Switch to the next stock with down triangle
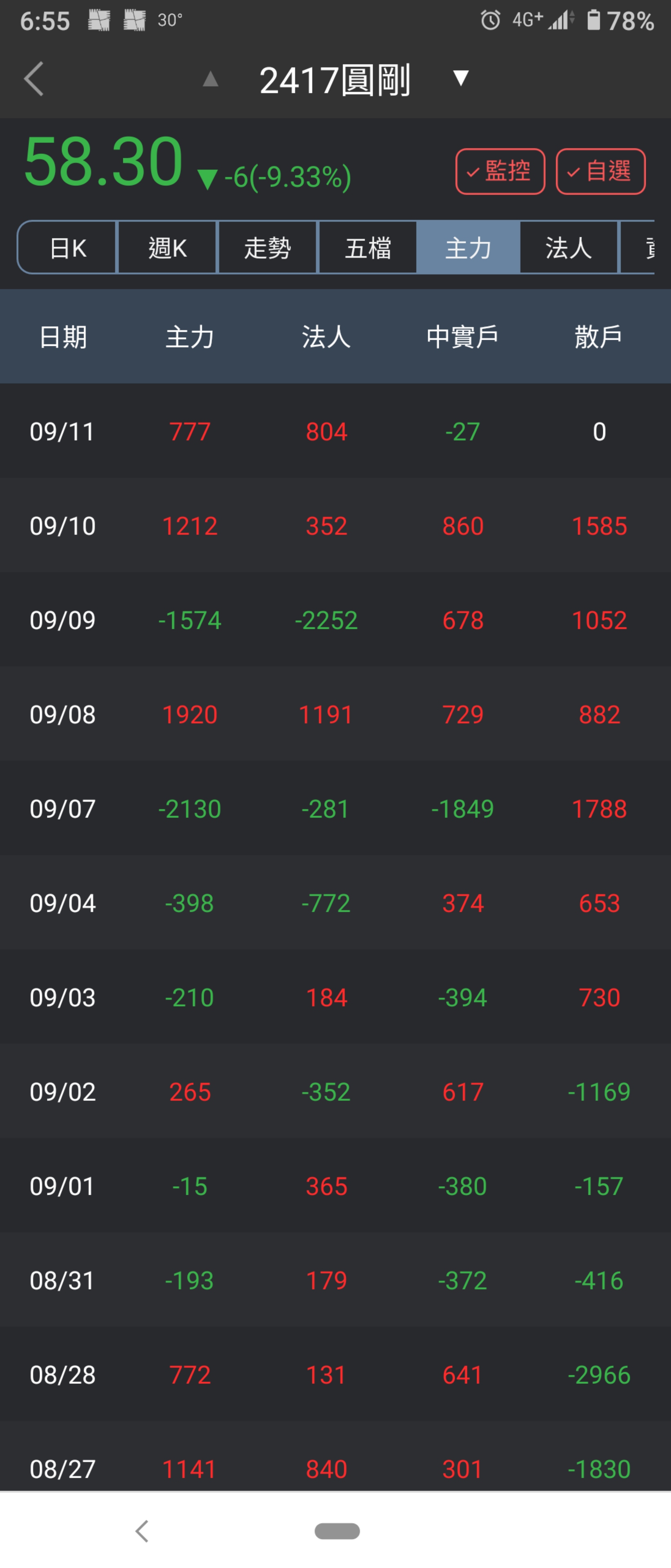The width and height of the screenshot is (671, 1568). click(461, 78)
